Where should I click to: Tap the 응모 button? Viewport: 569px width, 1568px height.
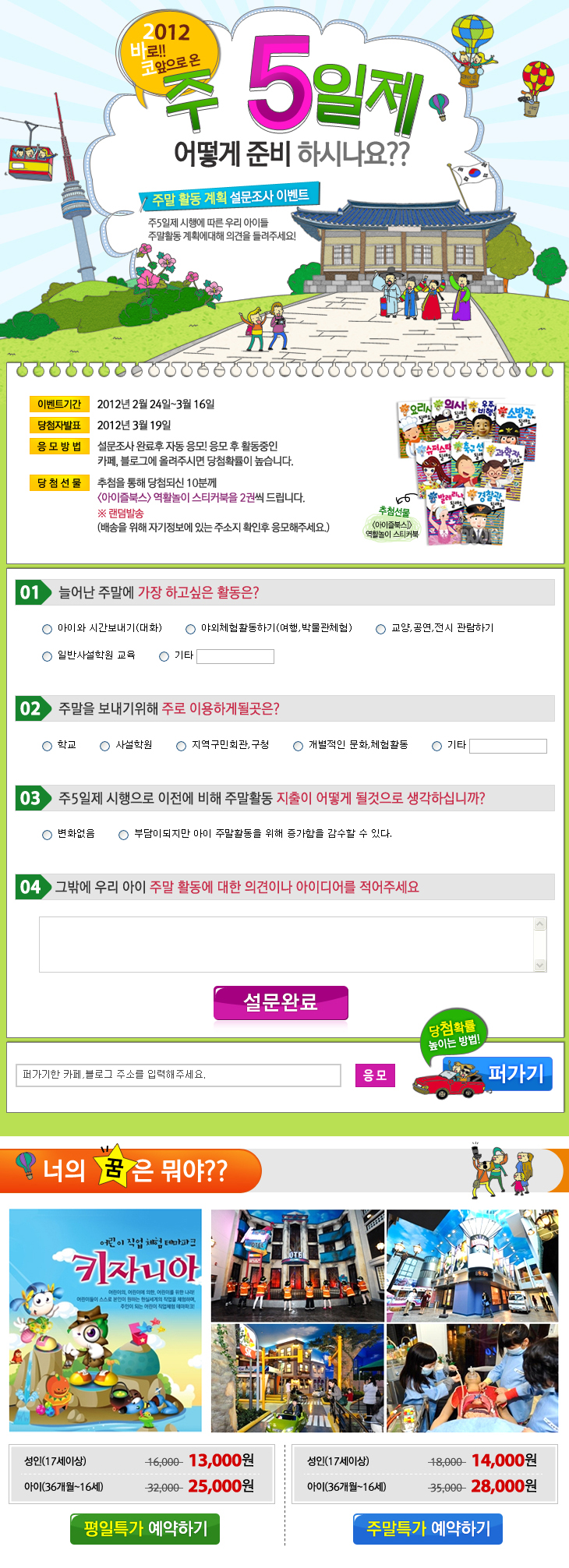click(375, 1075)
